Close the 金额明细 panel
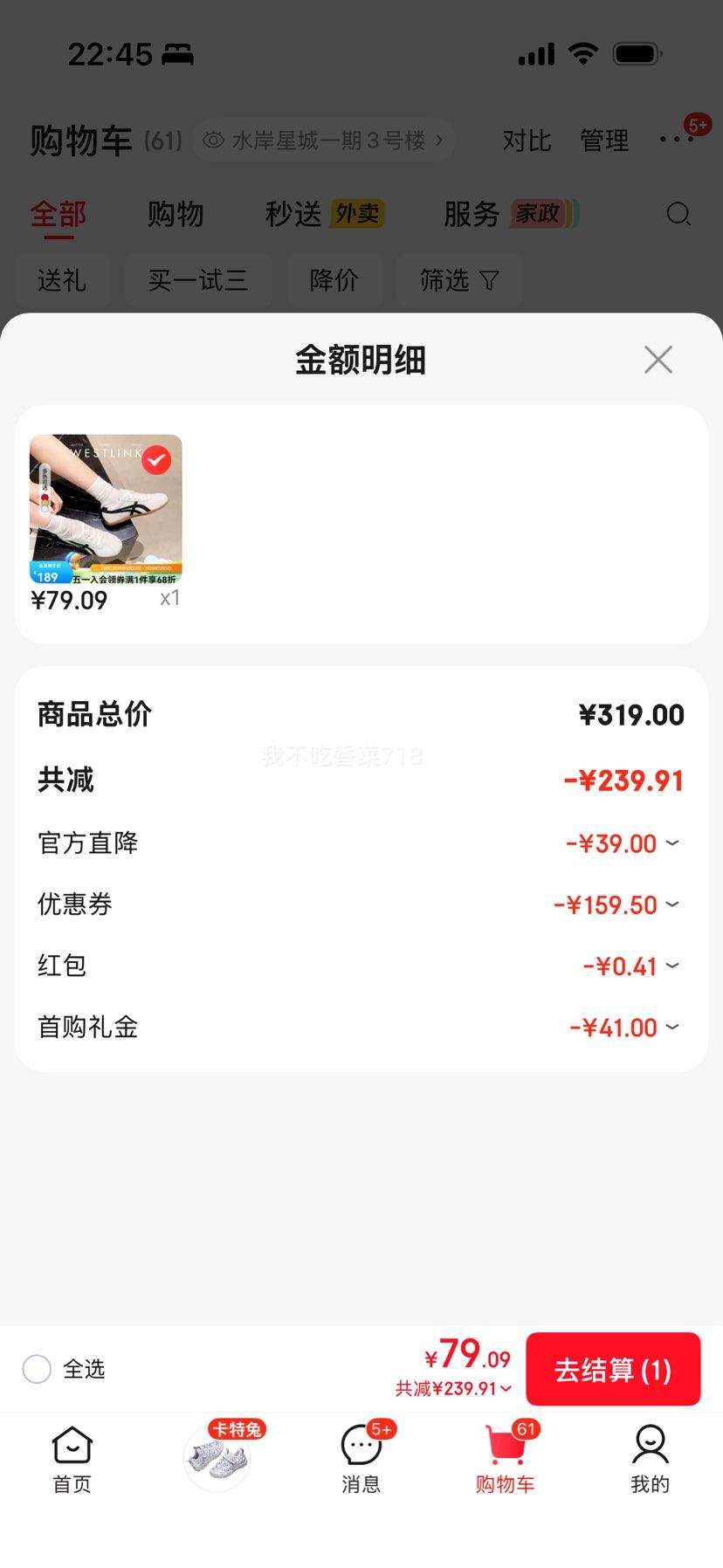Screen dimensions: 723x1568 [658, 360]
